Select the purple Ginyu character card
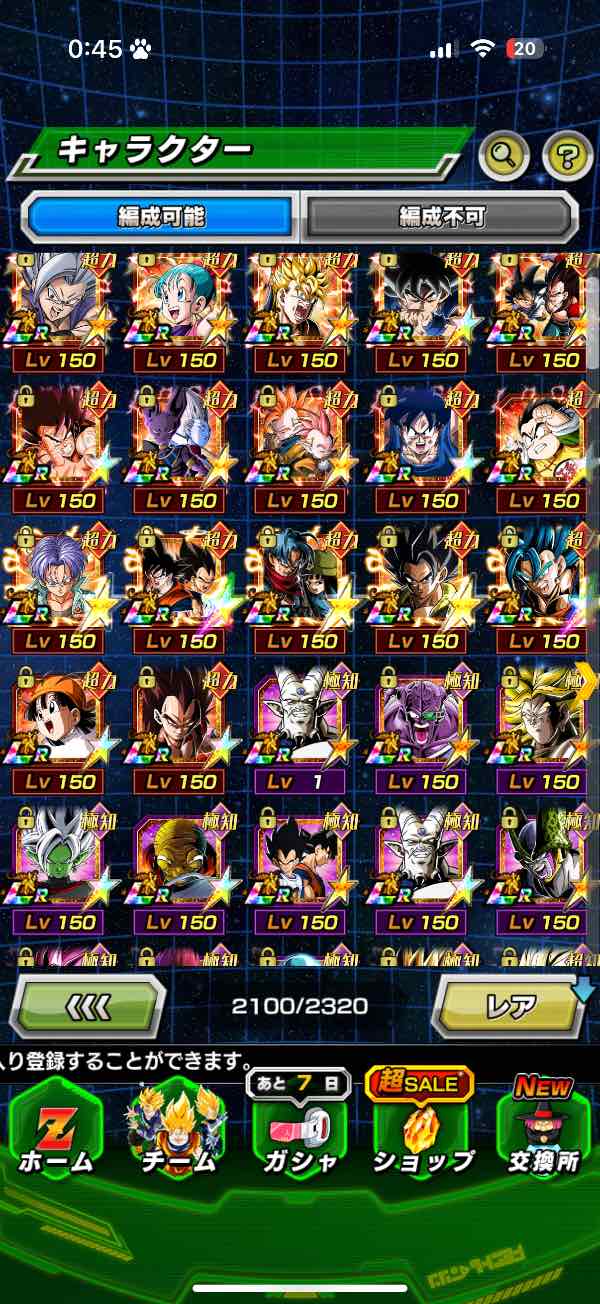 (423, 722)
